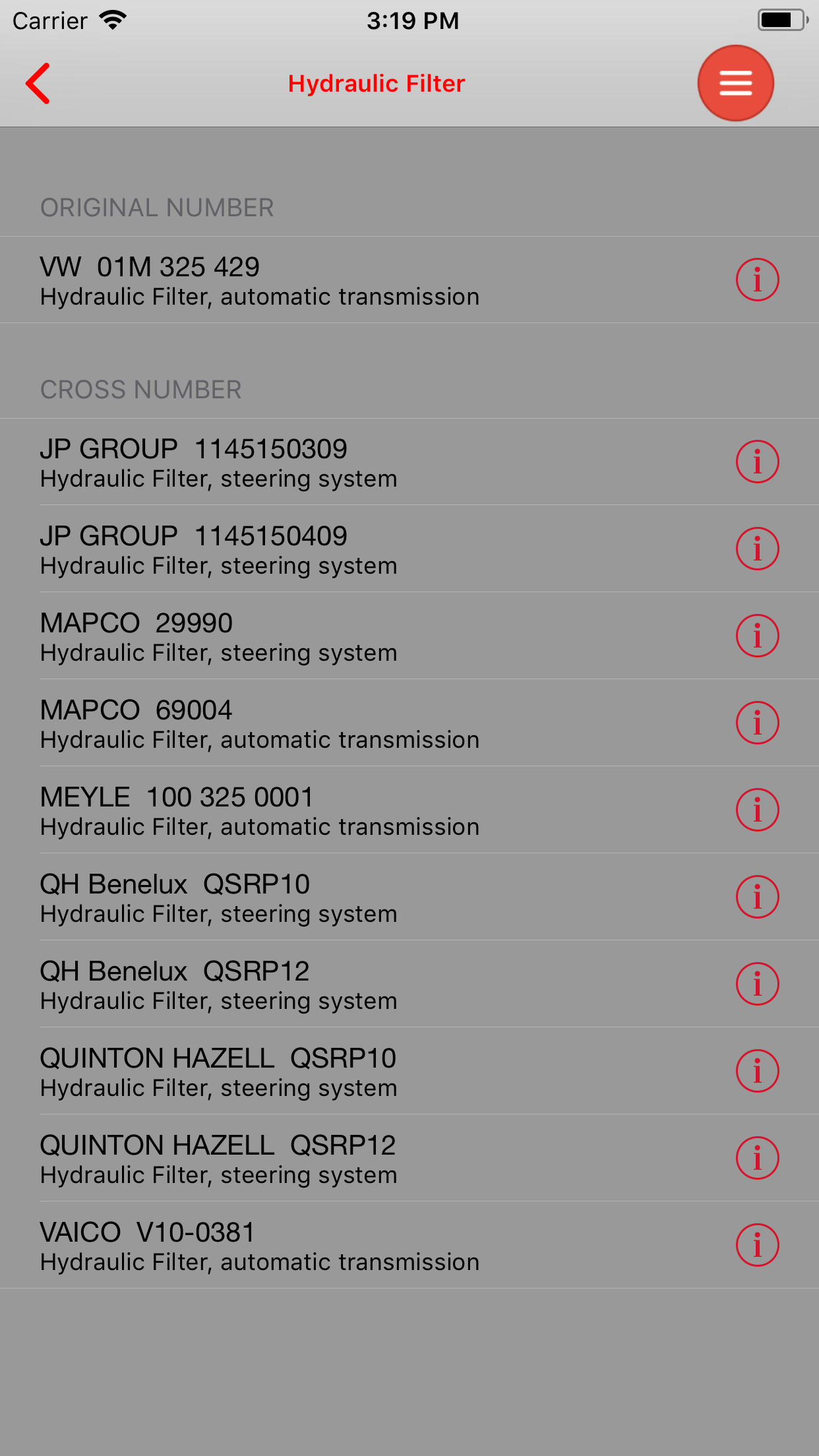Image resolution: width=819 pixels, height=1456 pixels.
Task: Tap info icon beside QUINTON HAZELL QSRP12
Action: (x=756, y=1157)
